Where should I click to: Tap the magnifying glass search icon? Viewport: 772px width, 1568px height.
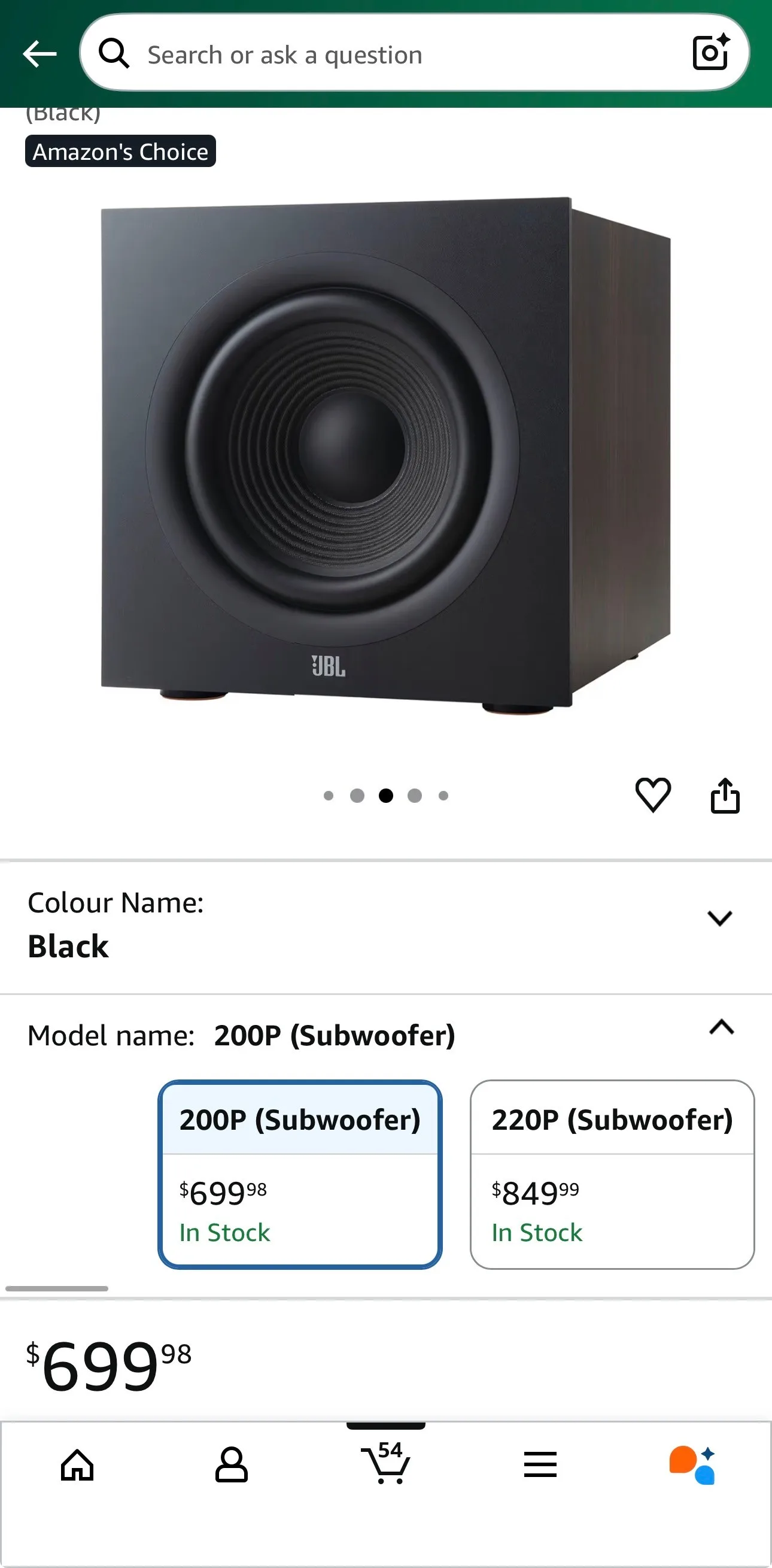click(114, 53)
